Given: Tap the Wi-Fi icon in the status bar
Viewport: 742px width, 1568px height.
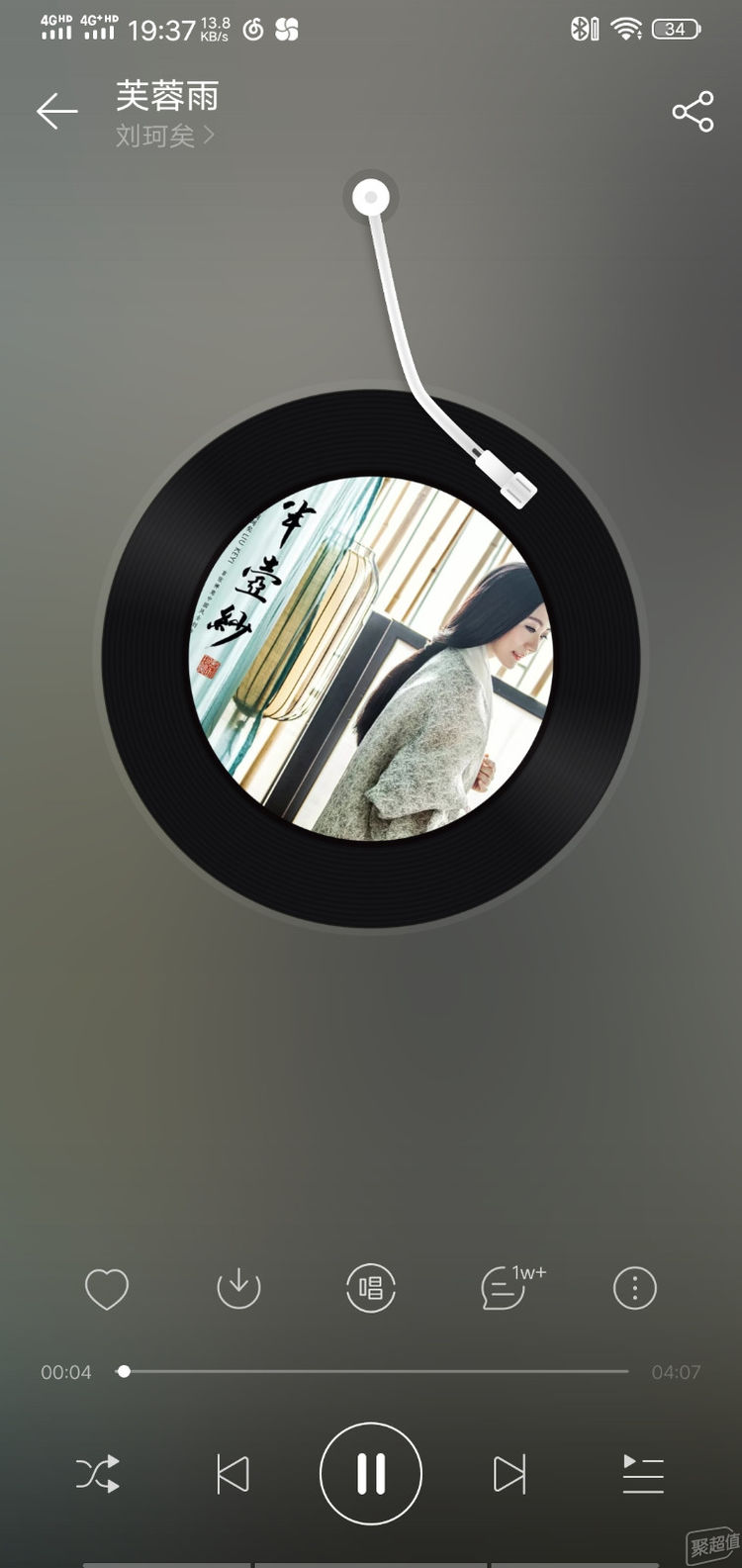Looking at the screenshot, I should coord(627,29).
